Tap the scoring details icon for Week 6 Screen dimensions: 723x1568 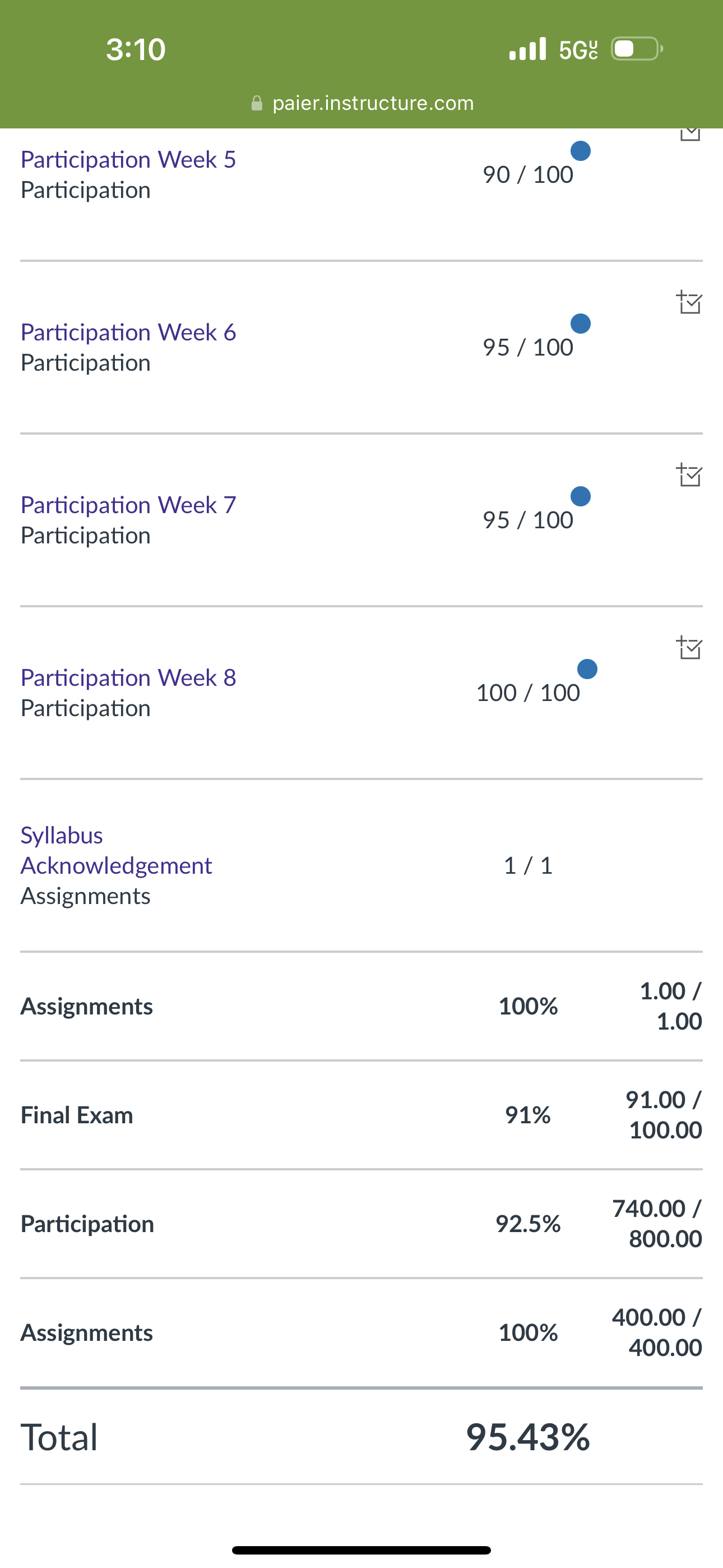[x=689, y=302]
